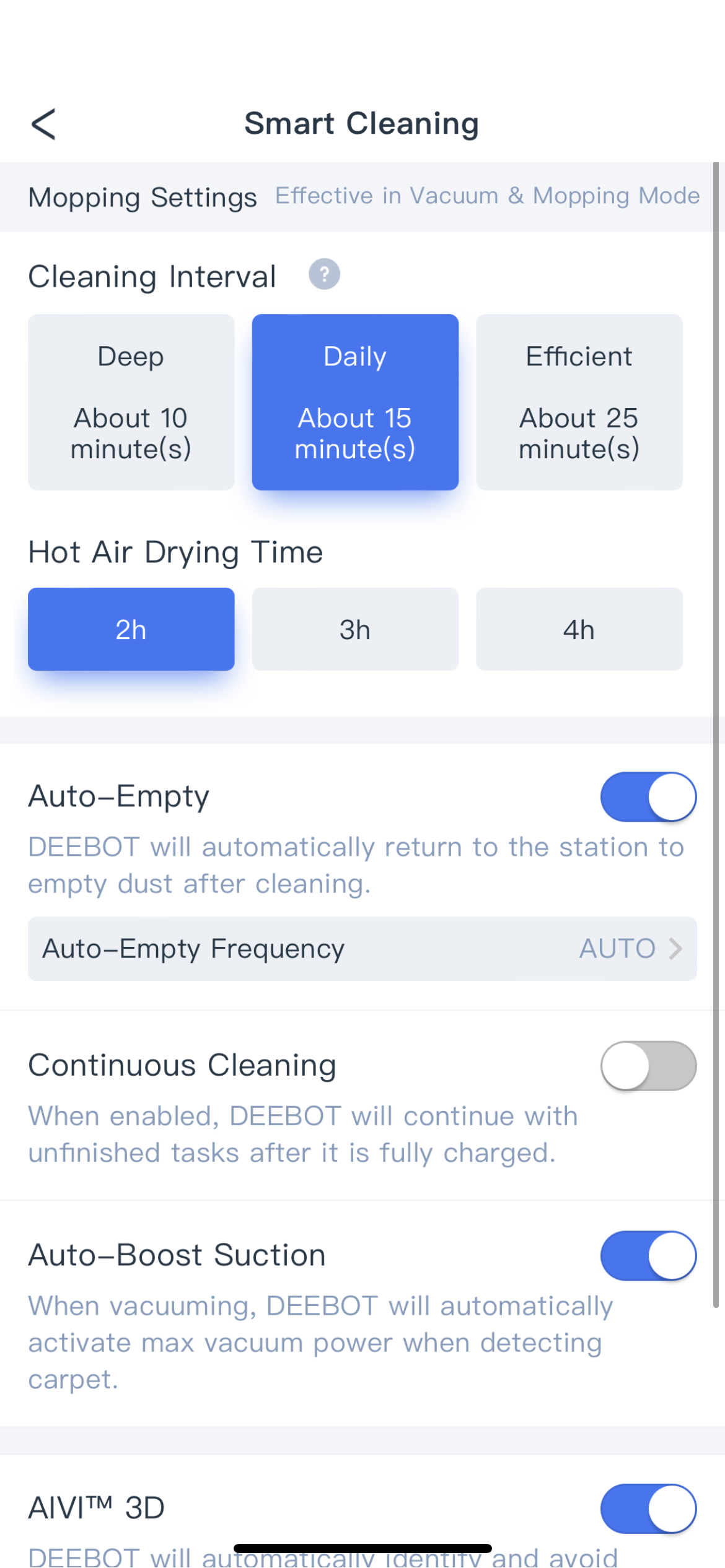Disable Auto-Boost Suction

648,1256
